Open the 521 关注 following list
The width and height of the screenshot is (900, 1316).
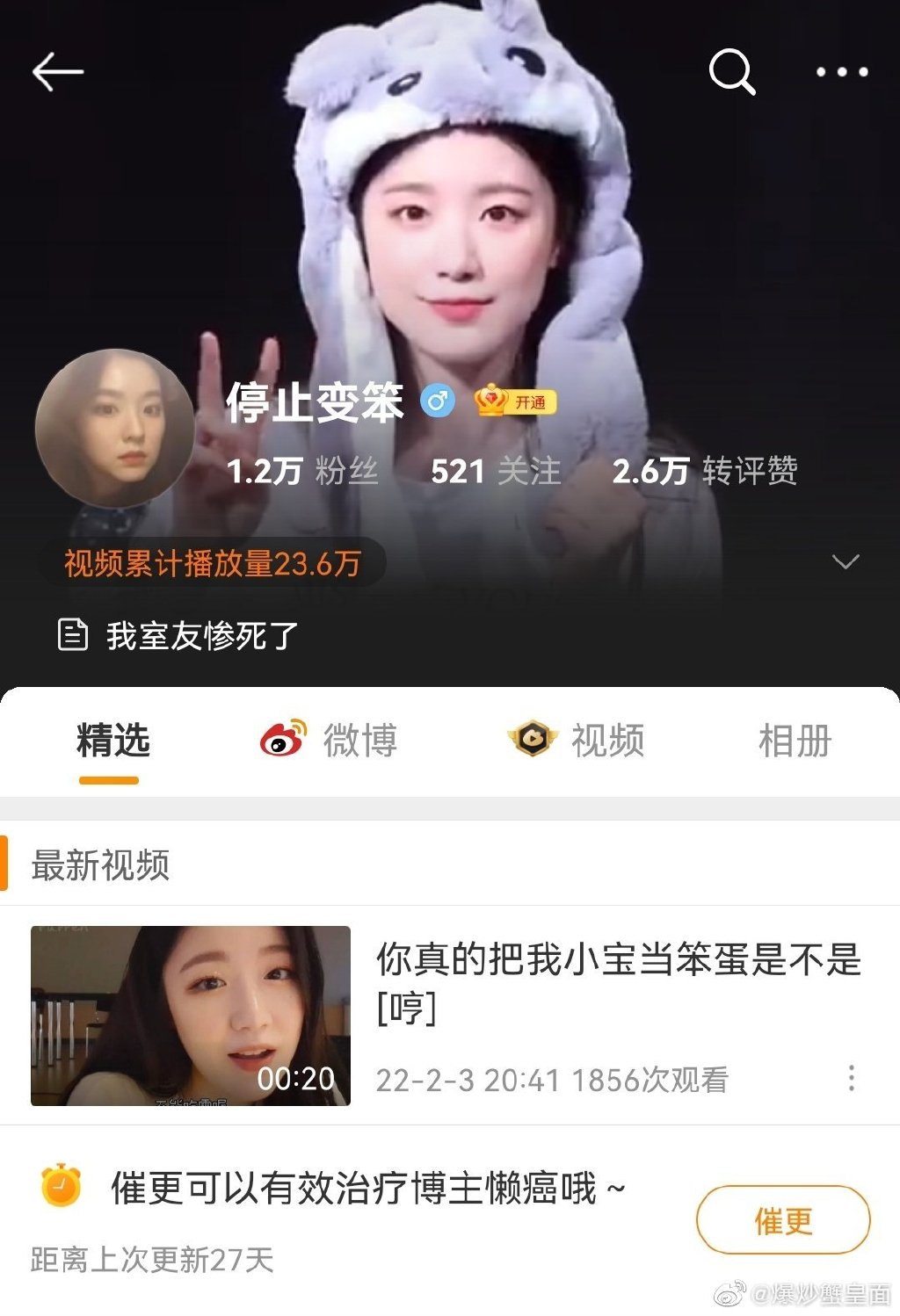[495, 472]
